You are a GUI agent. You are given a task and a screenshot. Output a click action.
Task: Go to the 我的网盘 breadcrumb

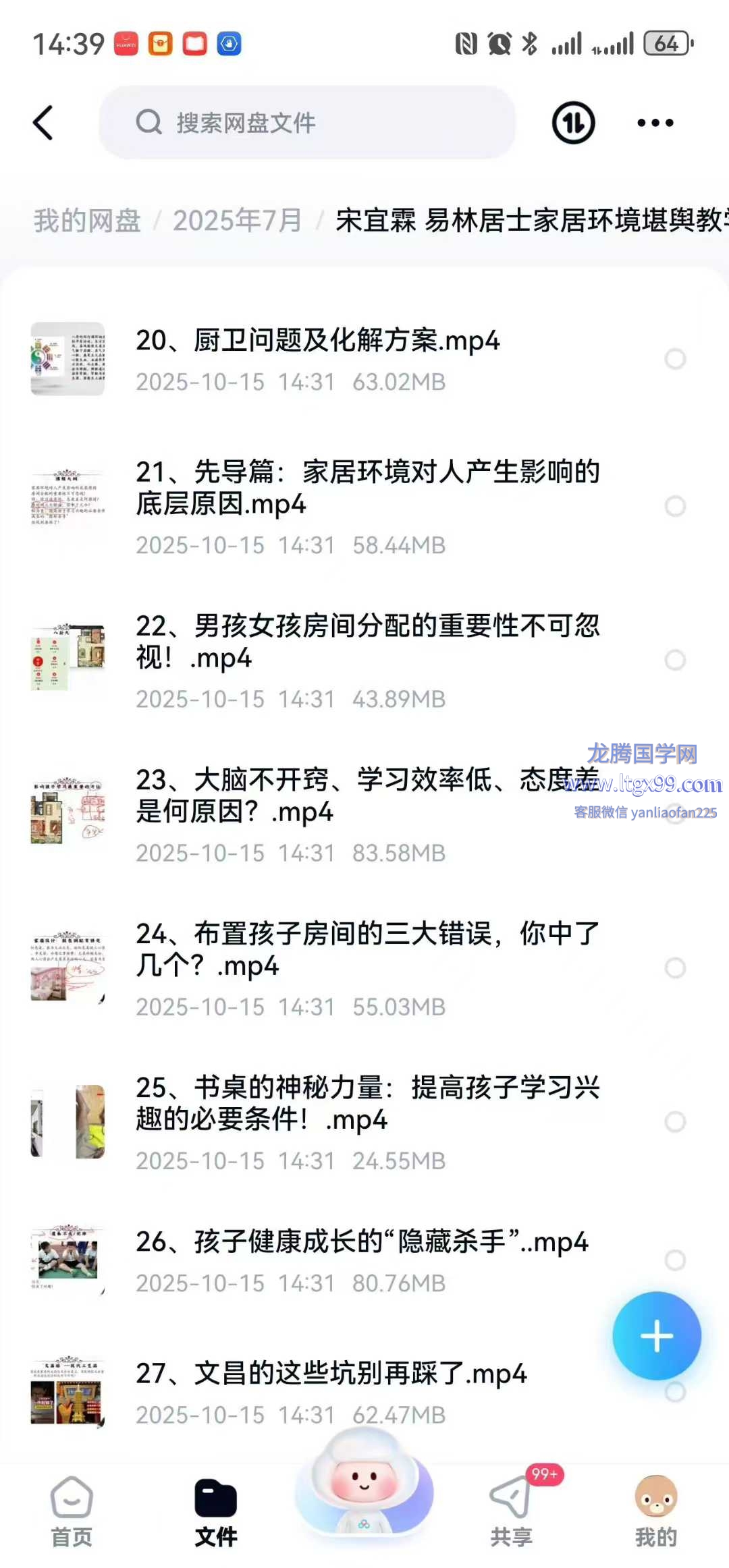pyautogui.click(x=88, y=221)
